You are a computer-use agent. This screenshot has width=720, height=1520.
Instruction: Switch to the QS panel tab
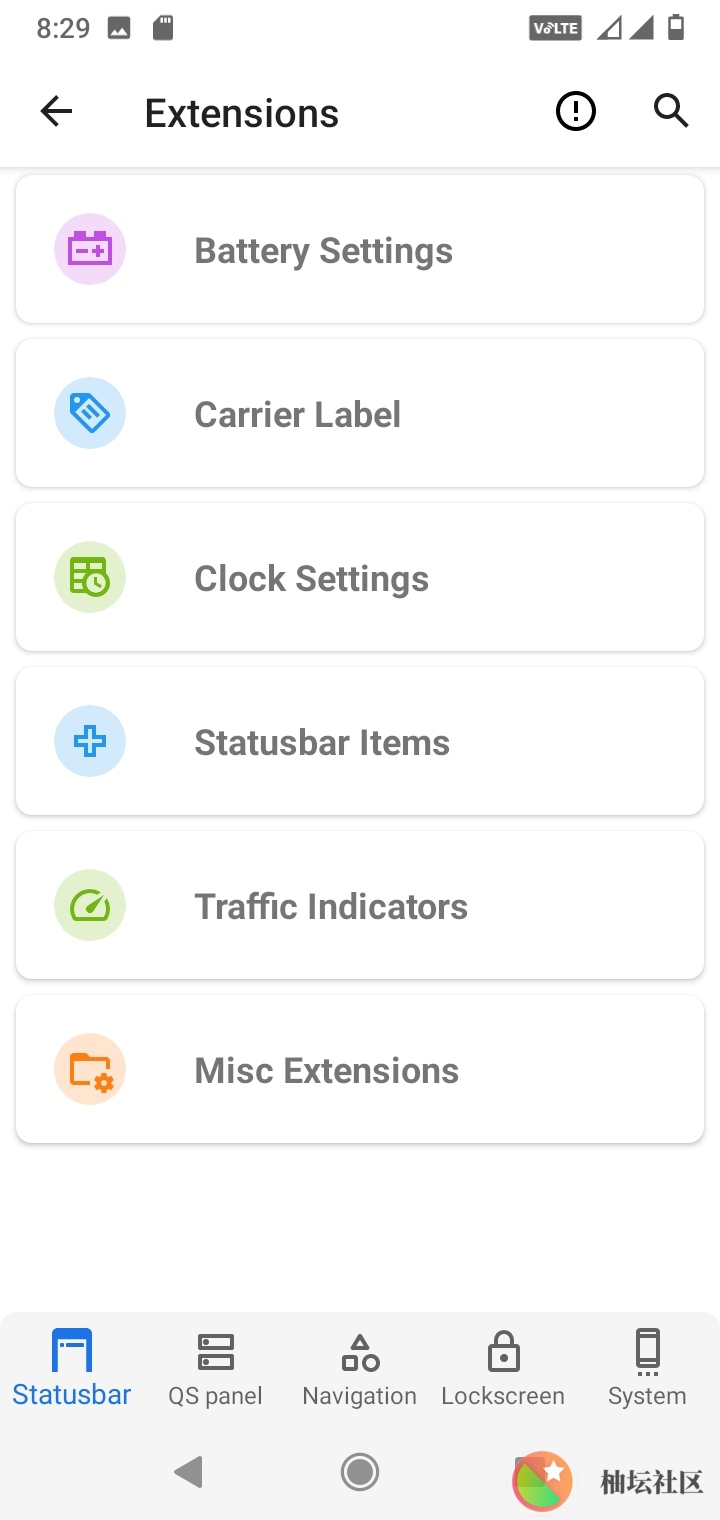pos(216,1367)
